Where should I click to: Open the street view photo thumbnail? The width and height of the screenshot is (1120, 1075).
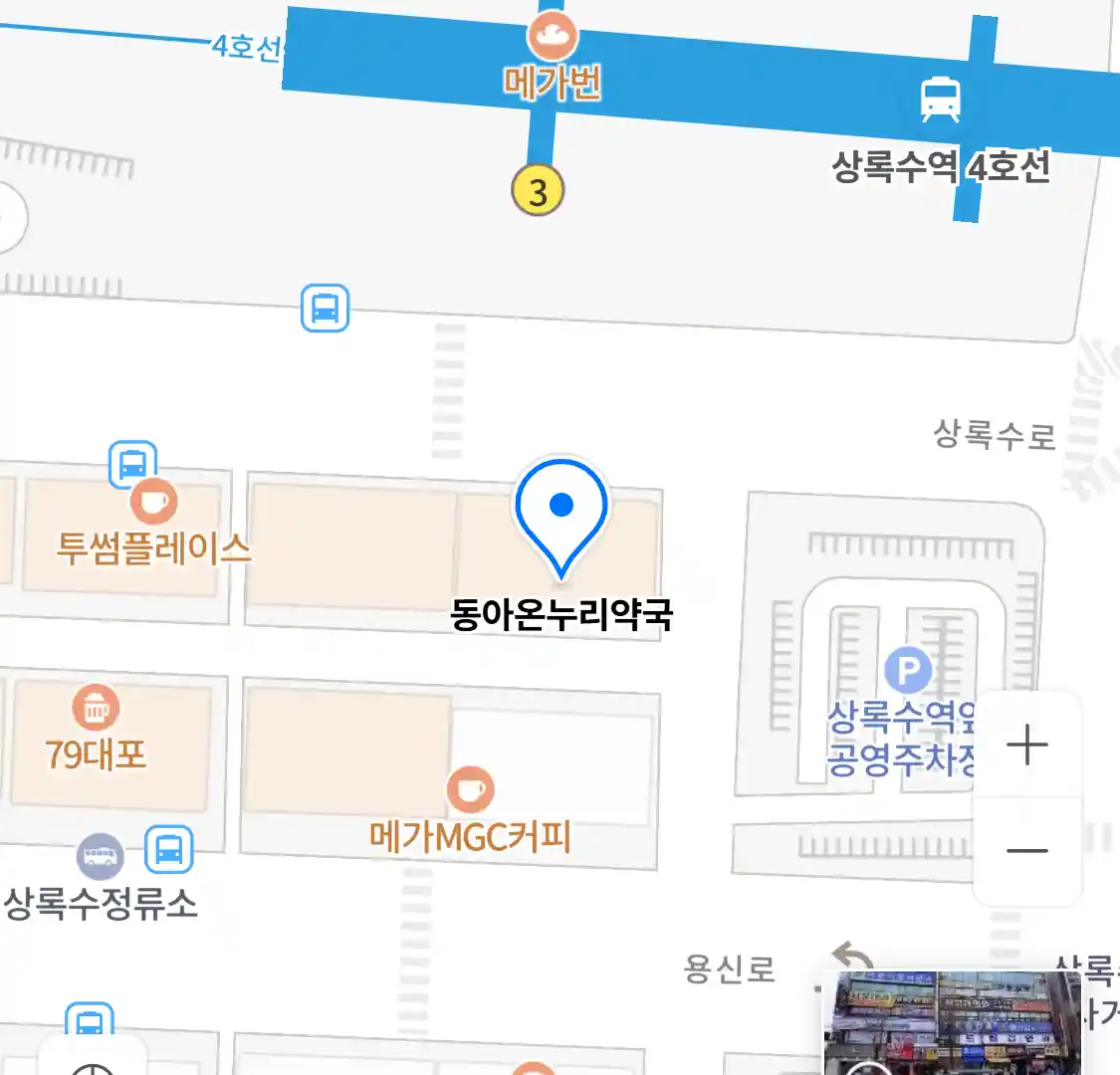[951, 1023]
